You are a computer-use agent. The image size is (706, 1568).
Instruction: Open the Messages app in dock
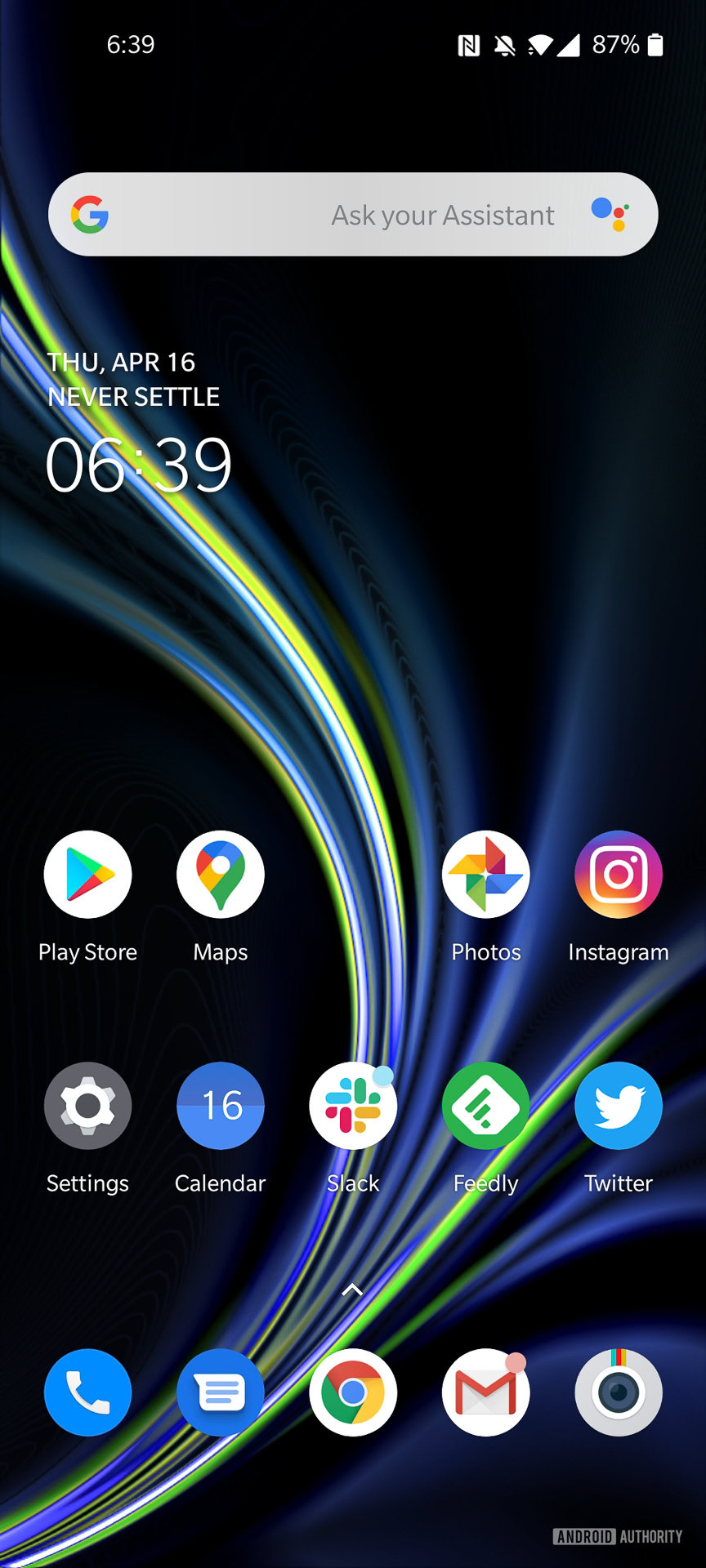click(x=220, y=1392)
